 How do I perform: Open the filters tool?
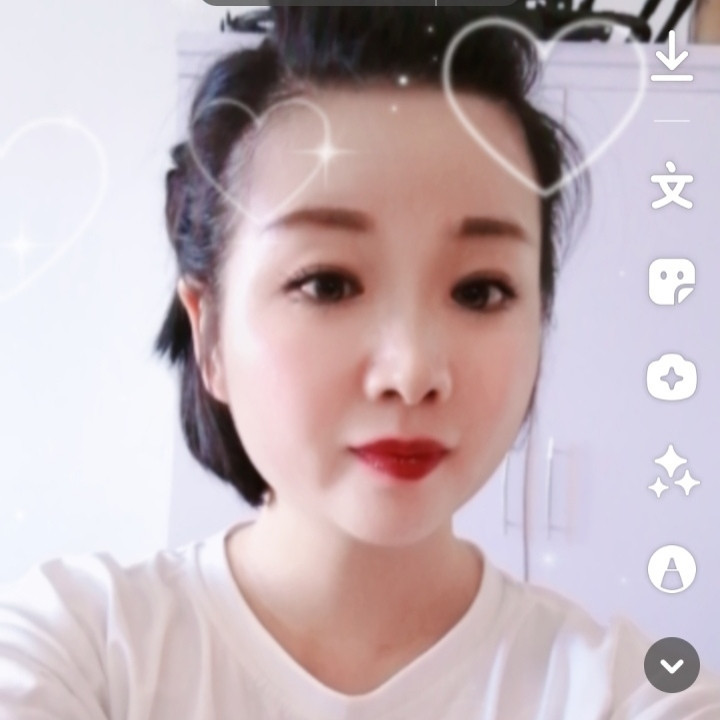coord(671,570)
